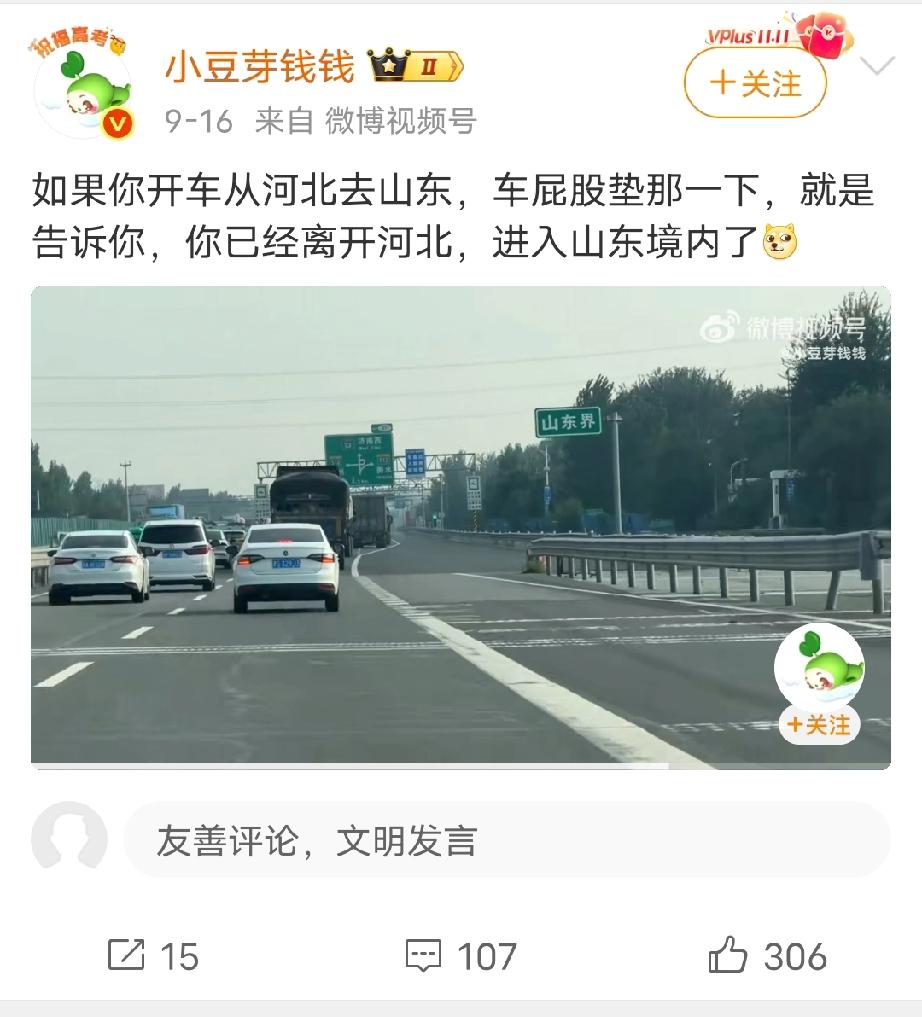Expand the post options chevron

click(x=877, y=67)
